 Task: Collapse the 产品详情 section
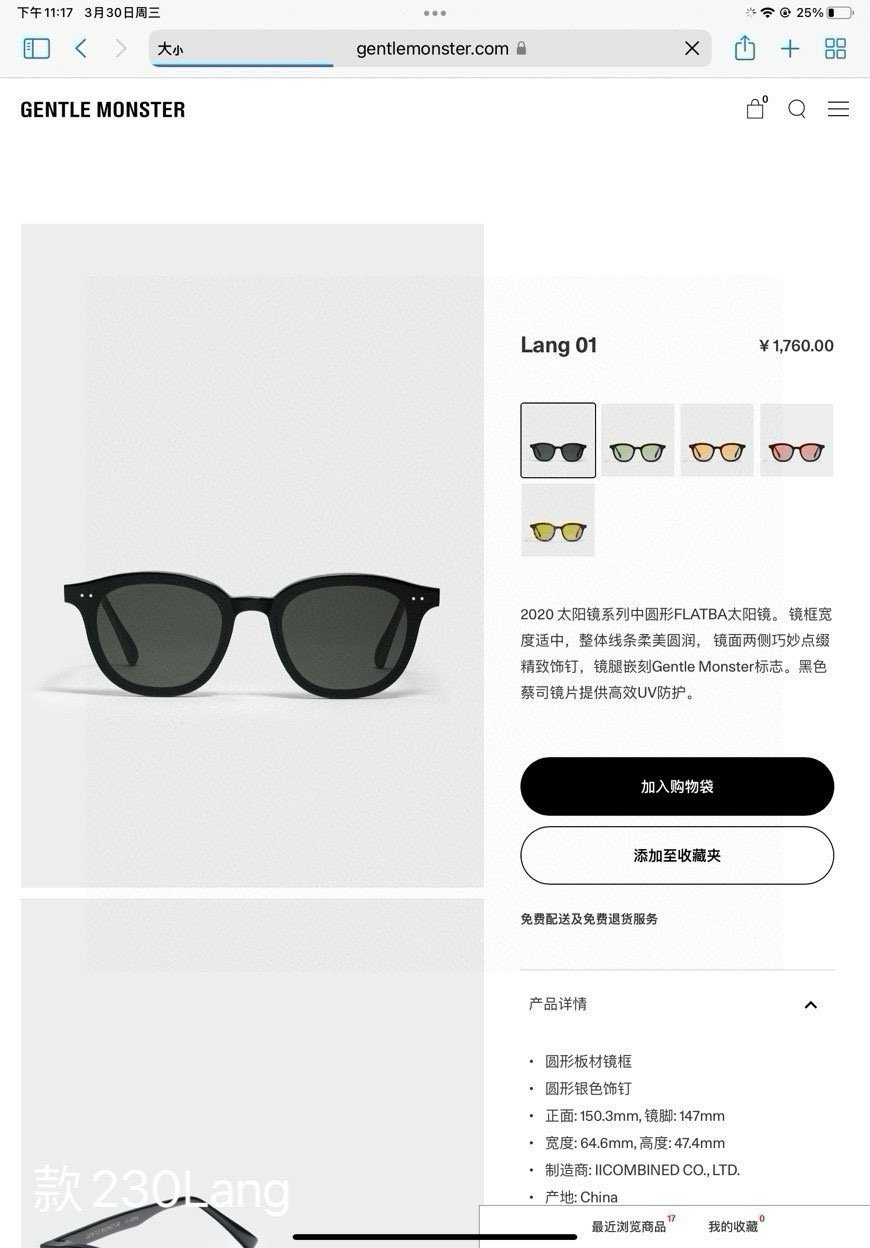810,1005
